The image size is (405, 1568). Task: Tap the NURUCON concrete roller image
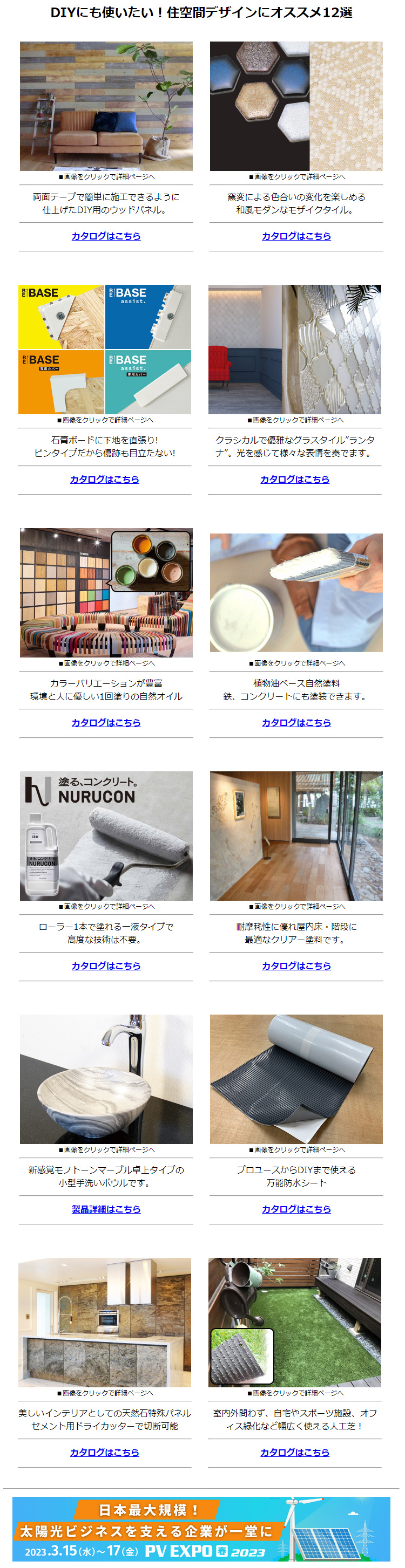106,836
